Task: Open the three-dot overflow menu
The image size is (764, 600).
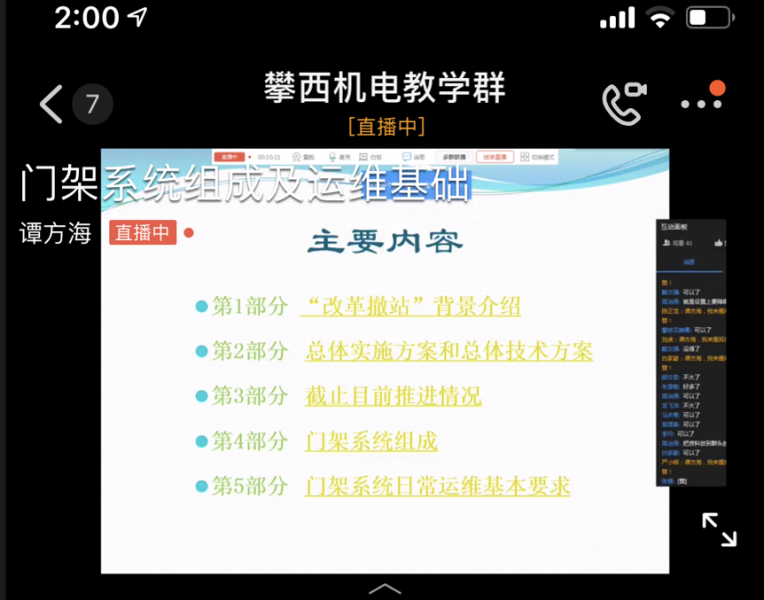Action: 700,103
